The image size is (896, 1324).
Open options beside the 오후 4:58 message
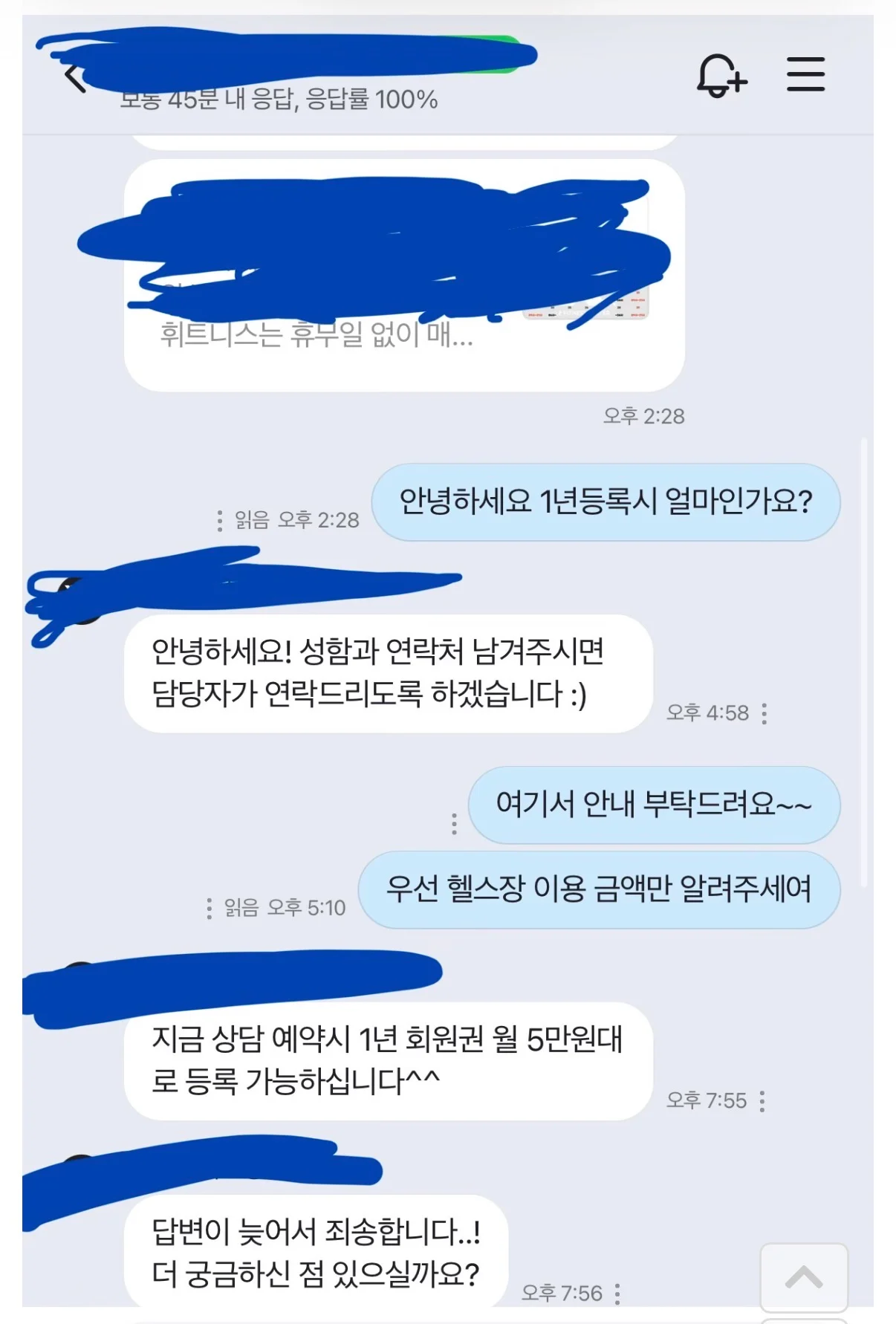click(764, 713)
